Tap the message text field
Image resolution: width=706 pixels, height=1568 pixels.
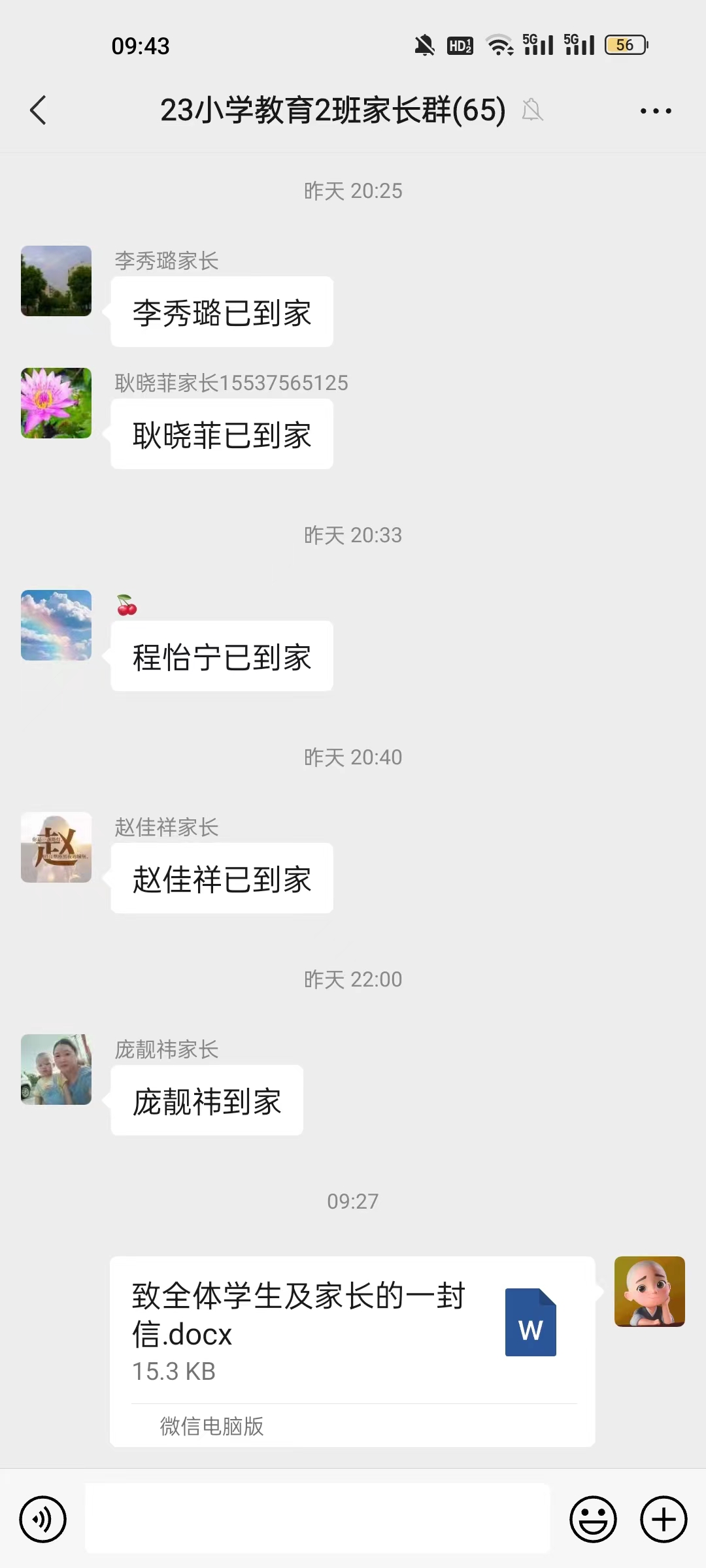pos(318,1518)
